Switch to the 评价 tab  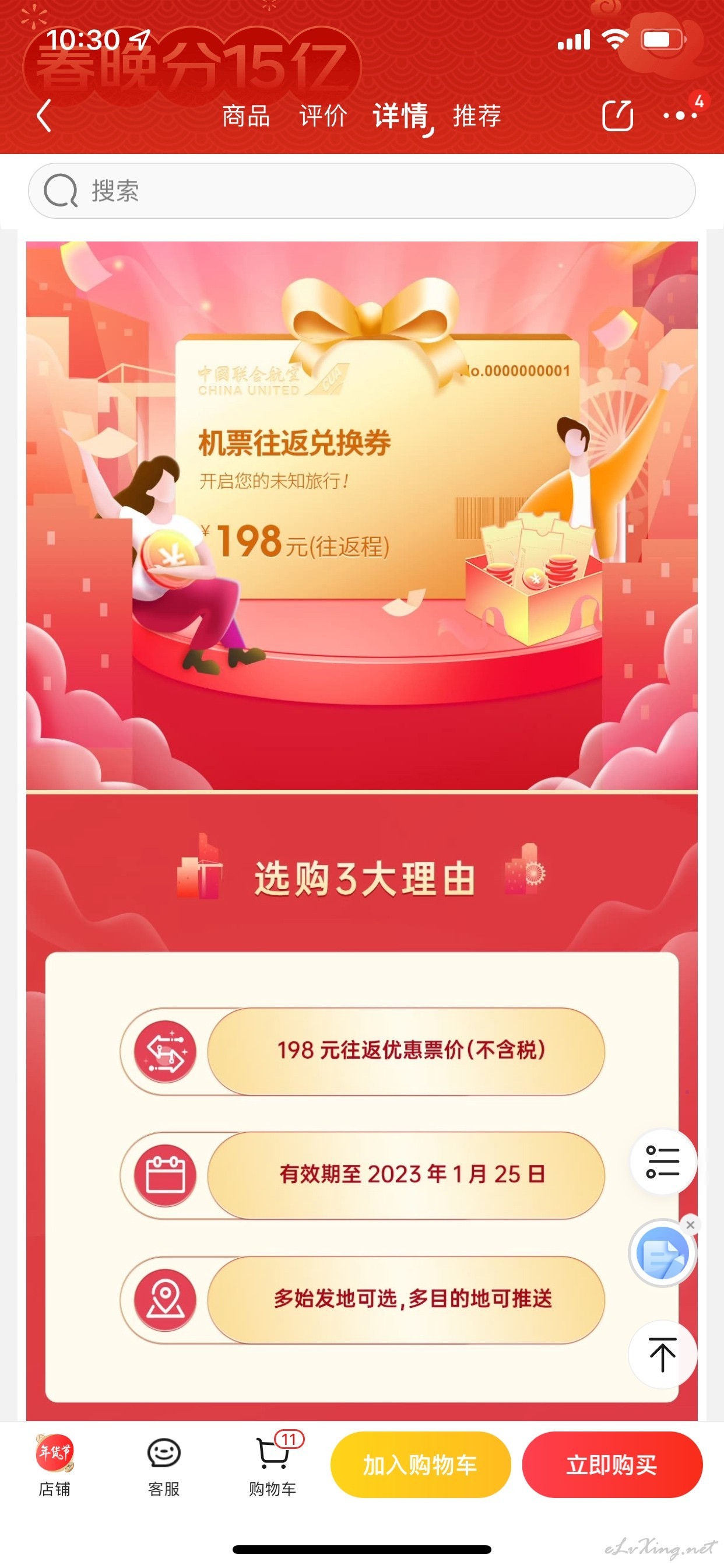pos(323,116)
